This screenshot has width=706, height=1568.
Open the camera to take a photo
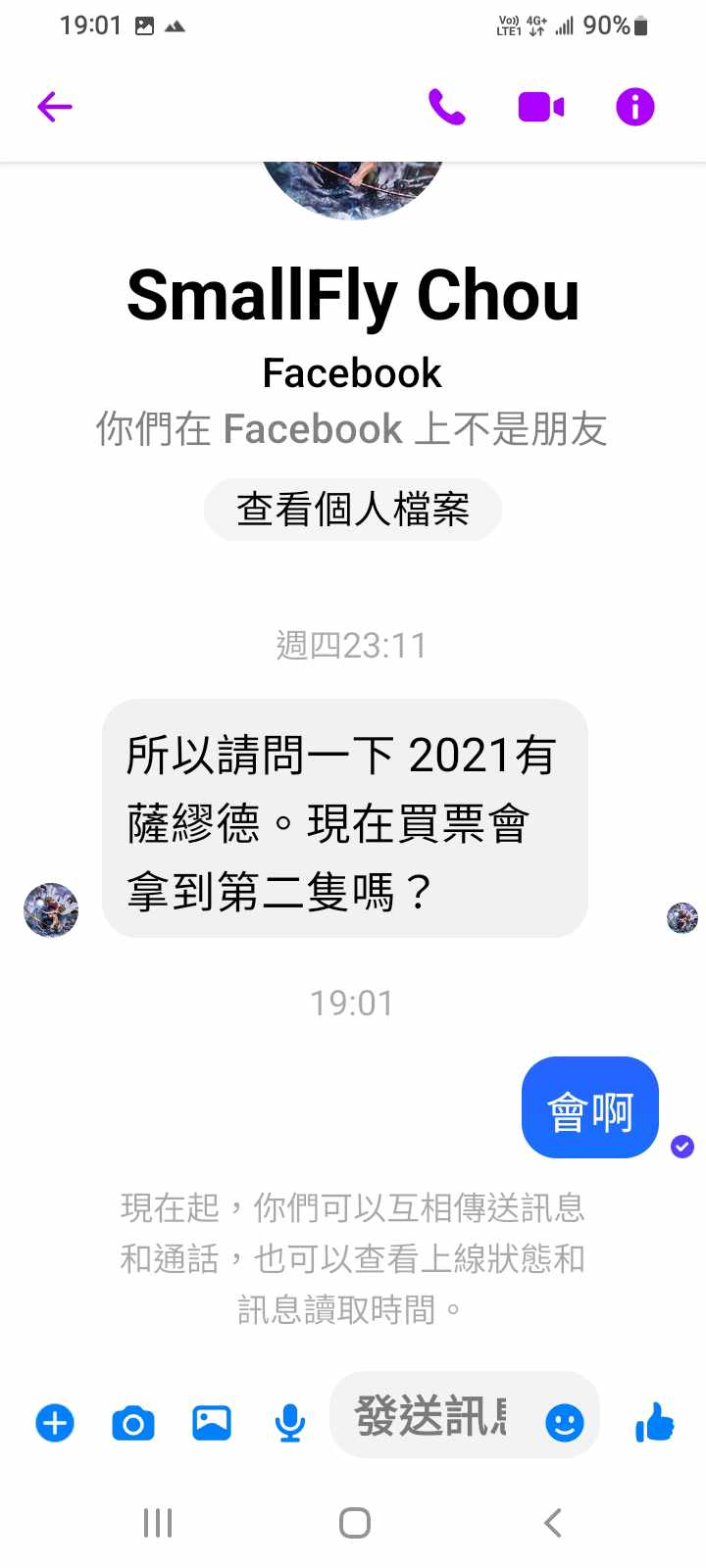coord(133,1422)
